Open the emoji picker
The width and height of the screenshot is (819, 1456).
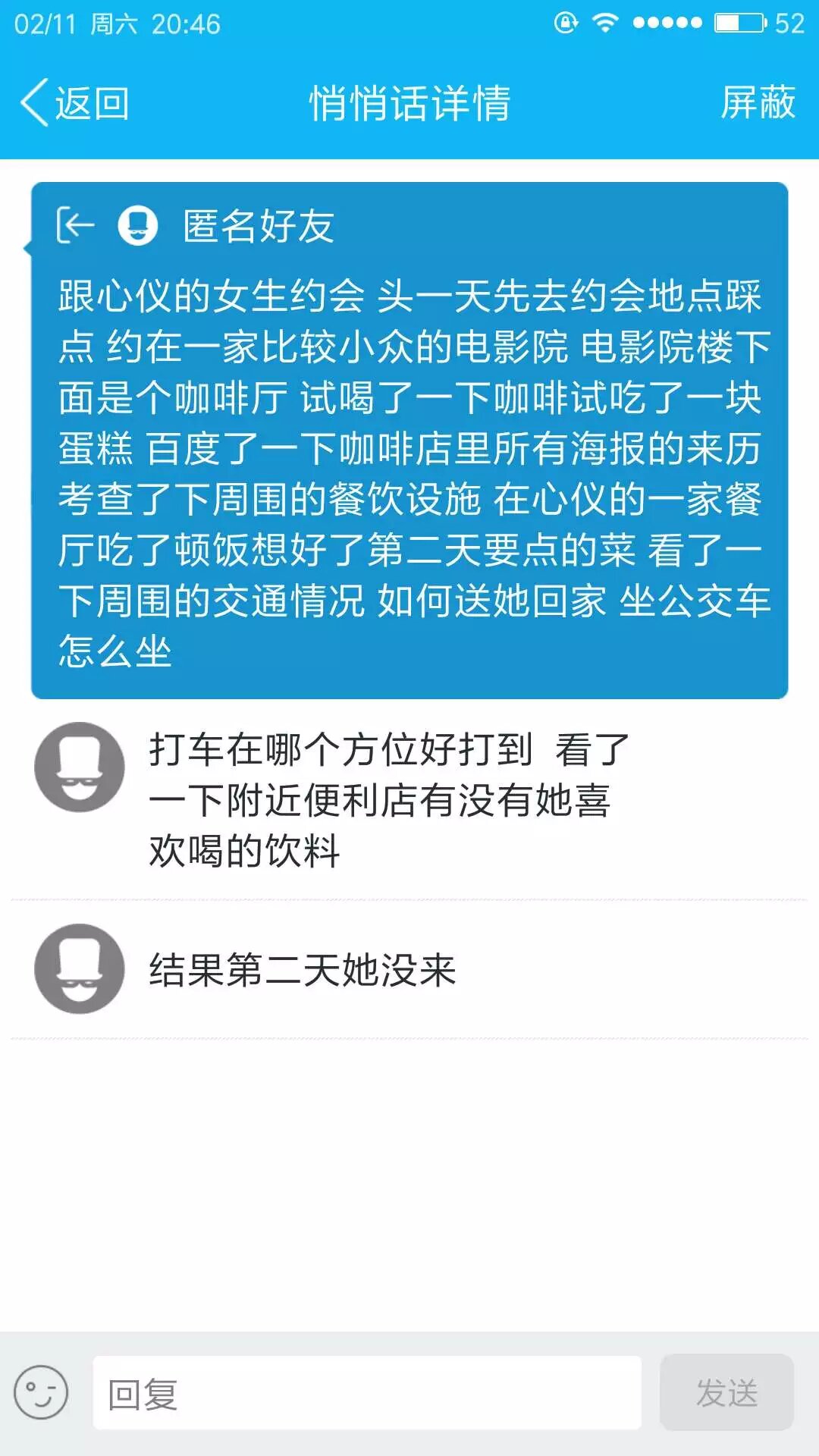(x=41, y=1392)
